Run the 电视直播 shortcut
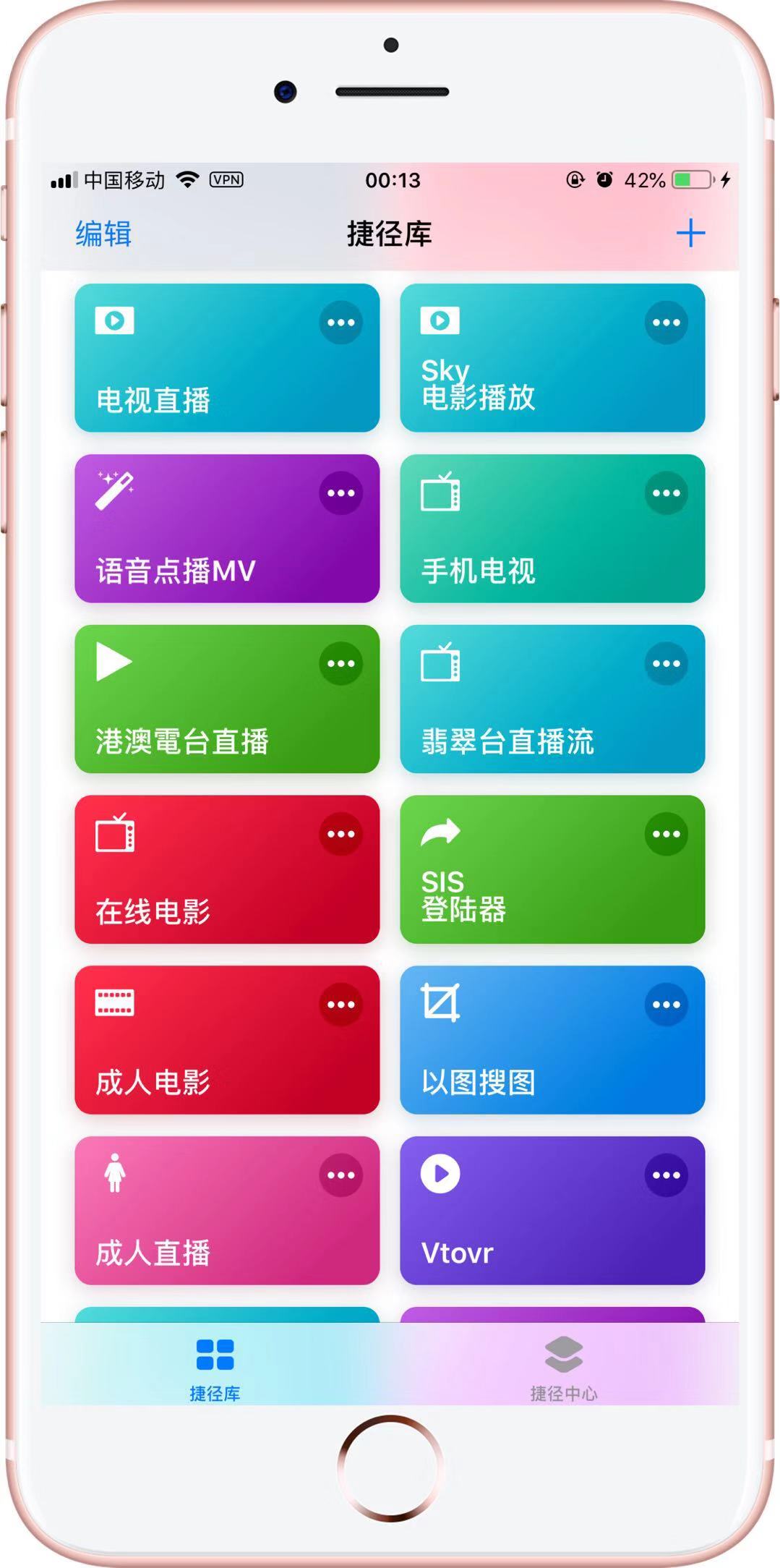Viewport: 780px width, 1568px height. point(227,358)
